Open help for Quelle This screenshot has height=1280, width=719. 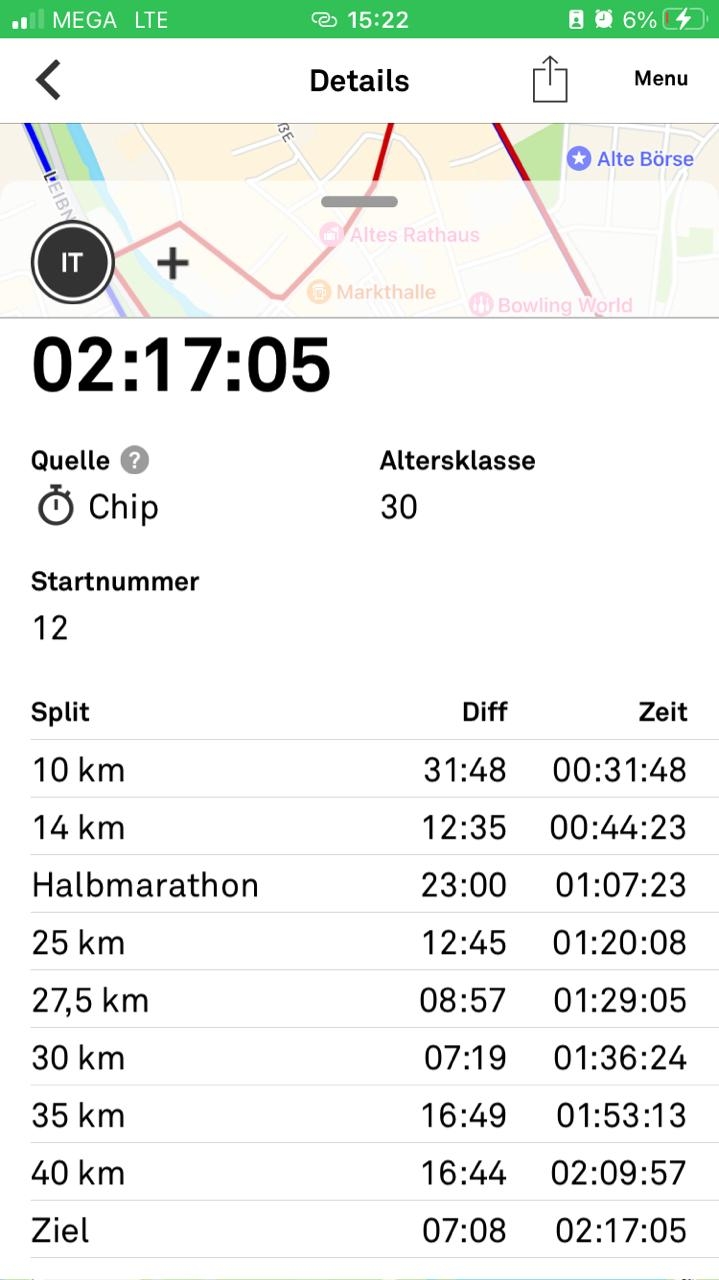[135, 461]
